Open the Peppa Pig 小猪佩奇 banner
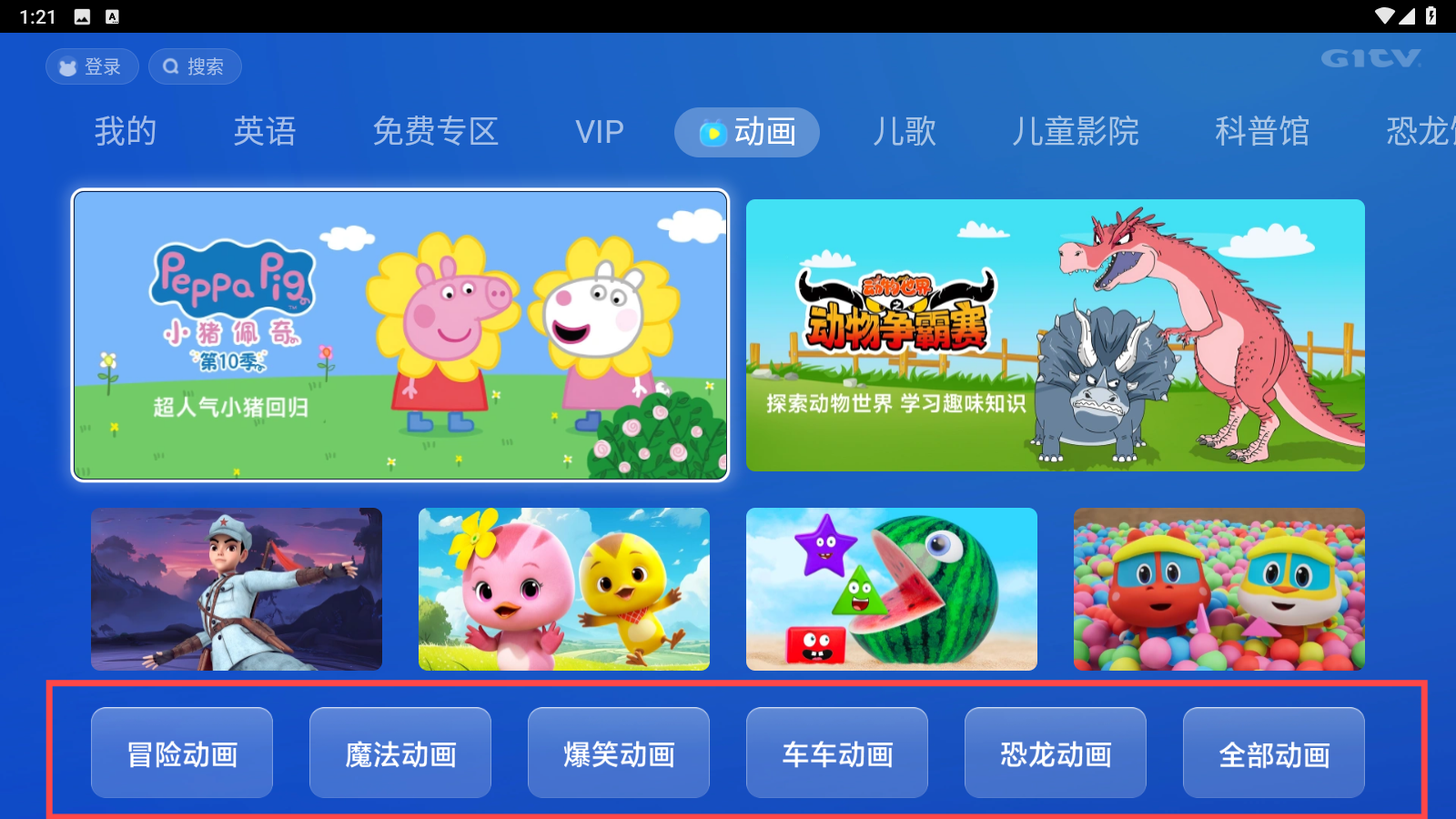The image size is (1456, 819). 400,335
